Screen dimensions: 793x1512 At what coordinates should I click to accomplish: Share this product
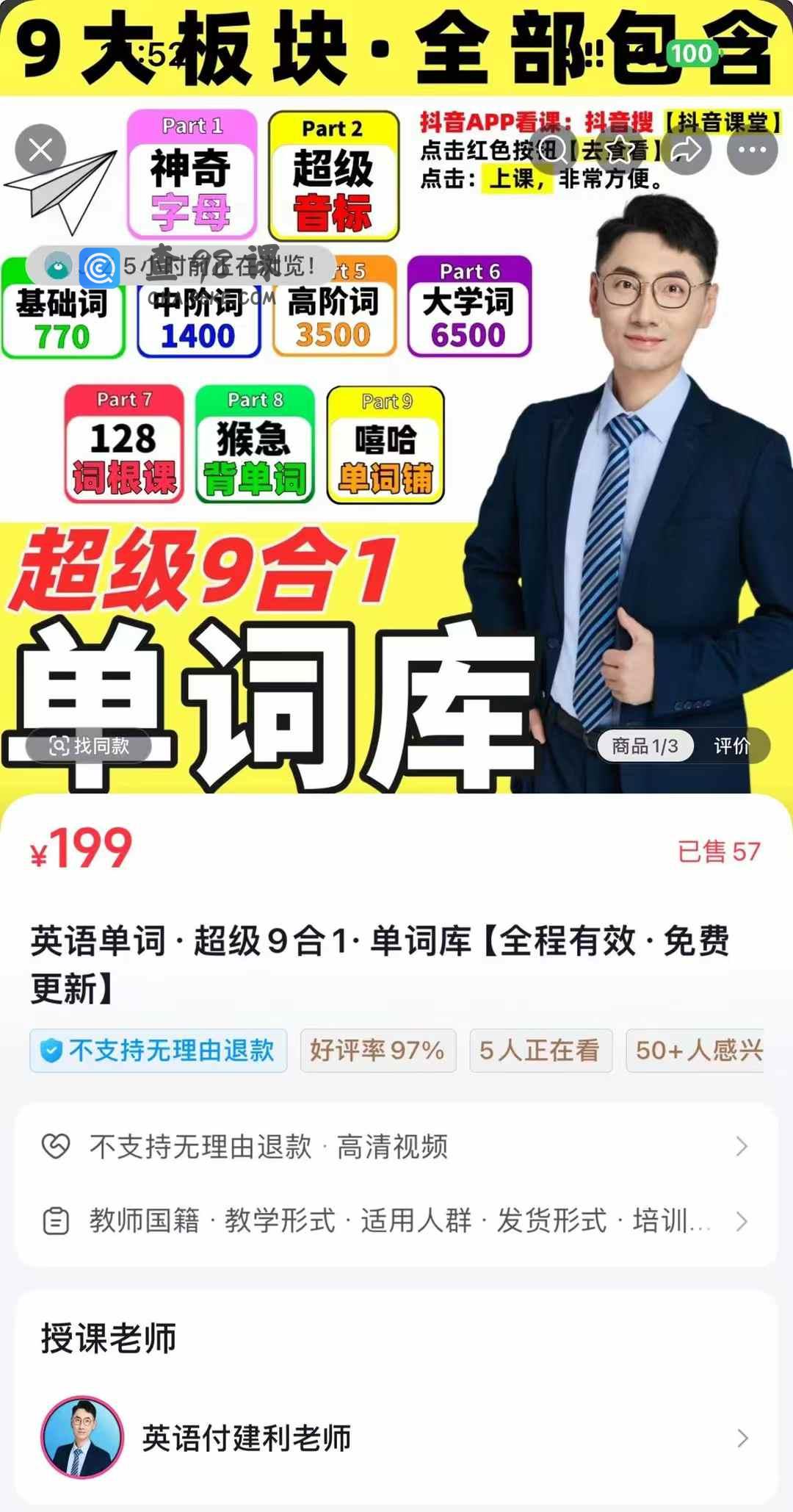coord(686,150)
